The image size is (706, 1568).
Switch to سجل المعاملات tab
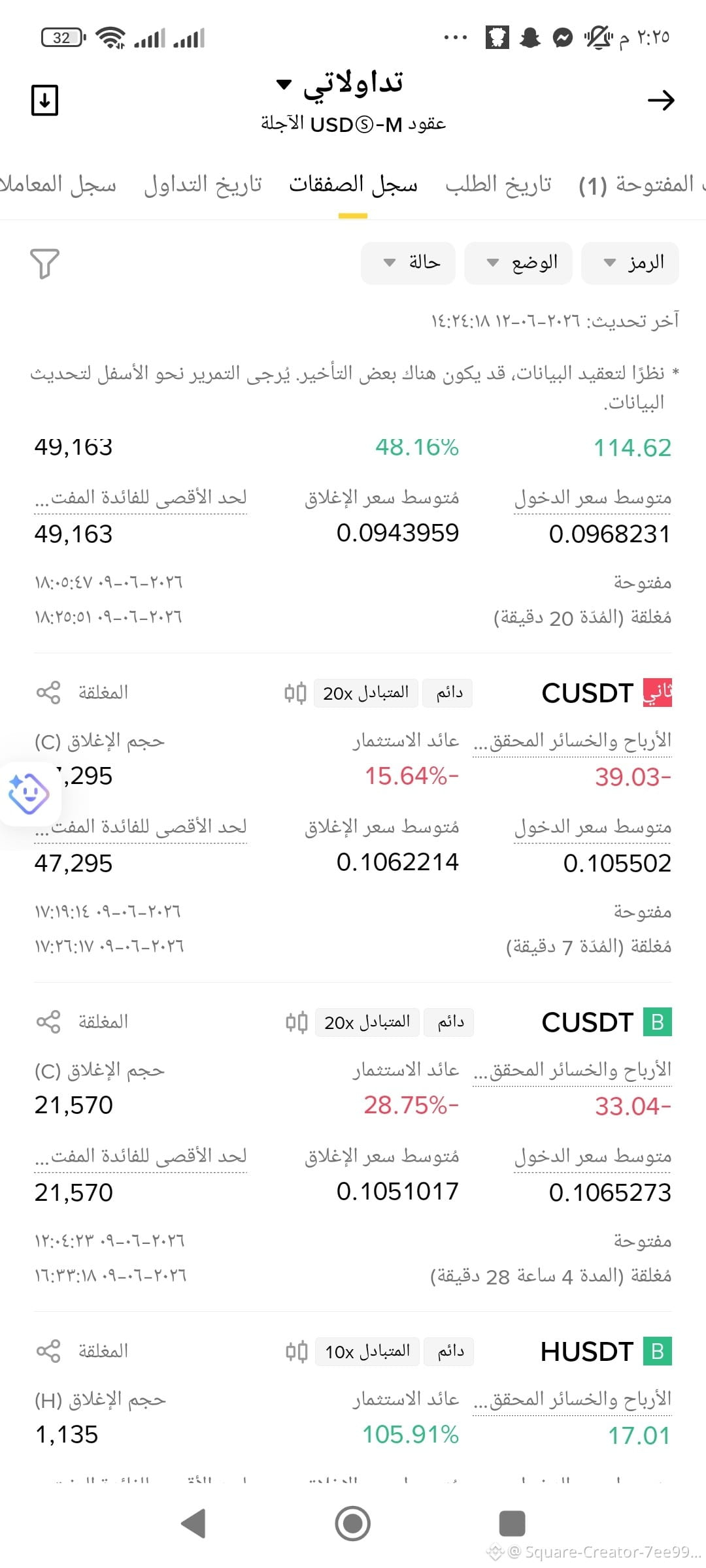(58, 184)
